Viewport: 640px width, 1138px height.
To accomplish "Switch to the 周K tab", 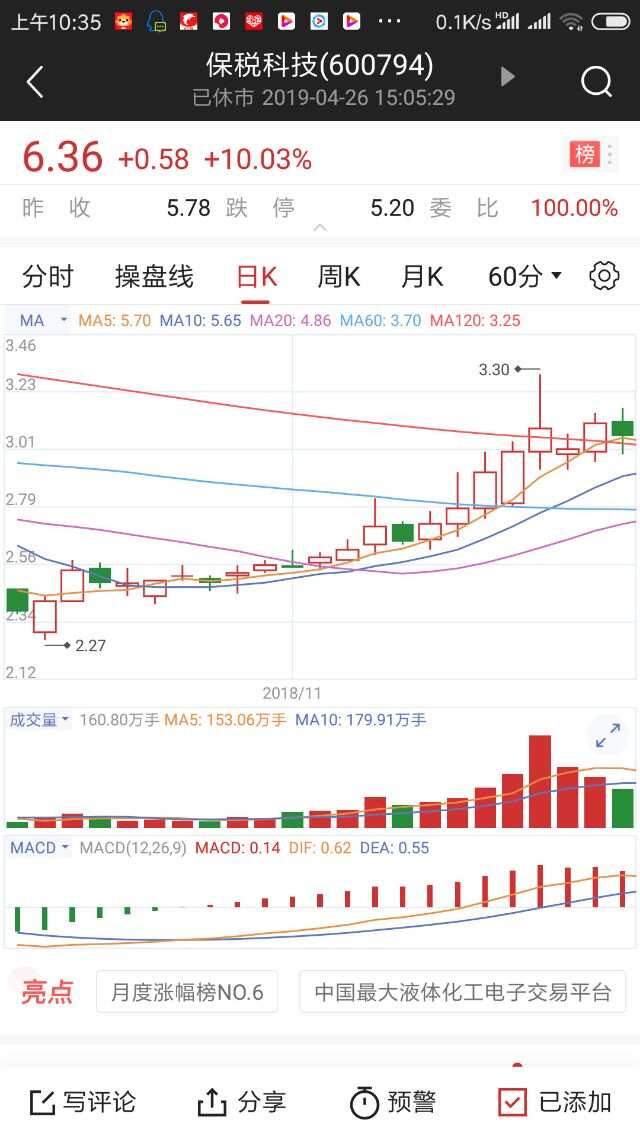I will (339, 277).
